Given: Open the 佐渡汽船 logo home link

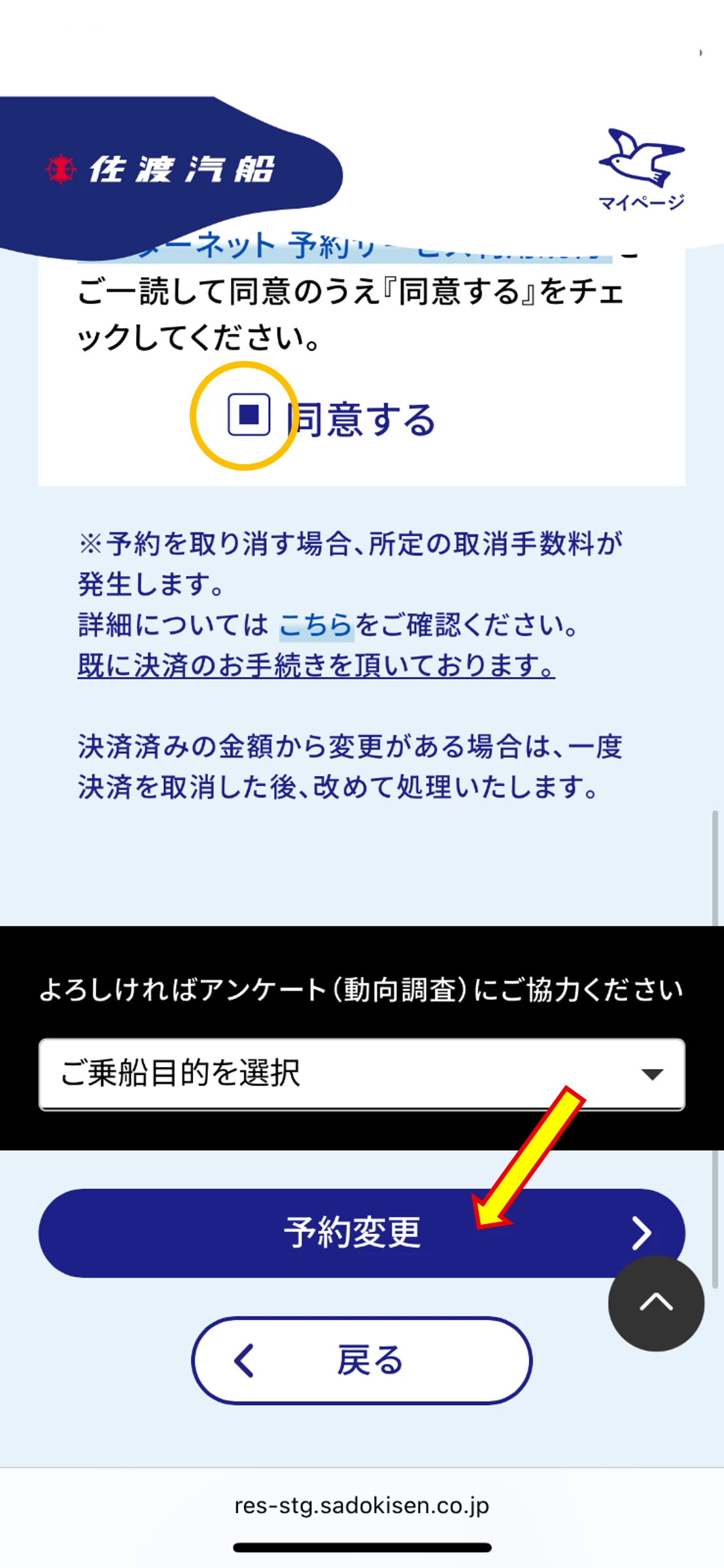Looking at the screenshot, I should pos(161,169).
